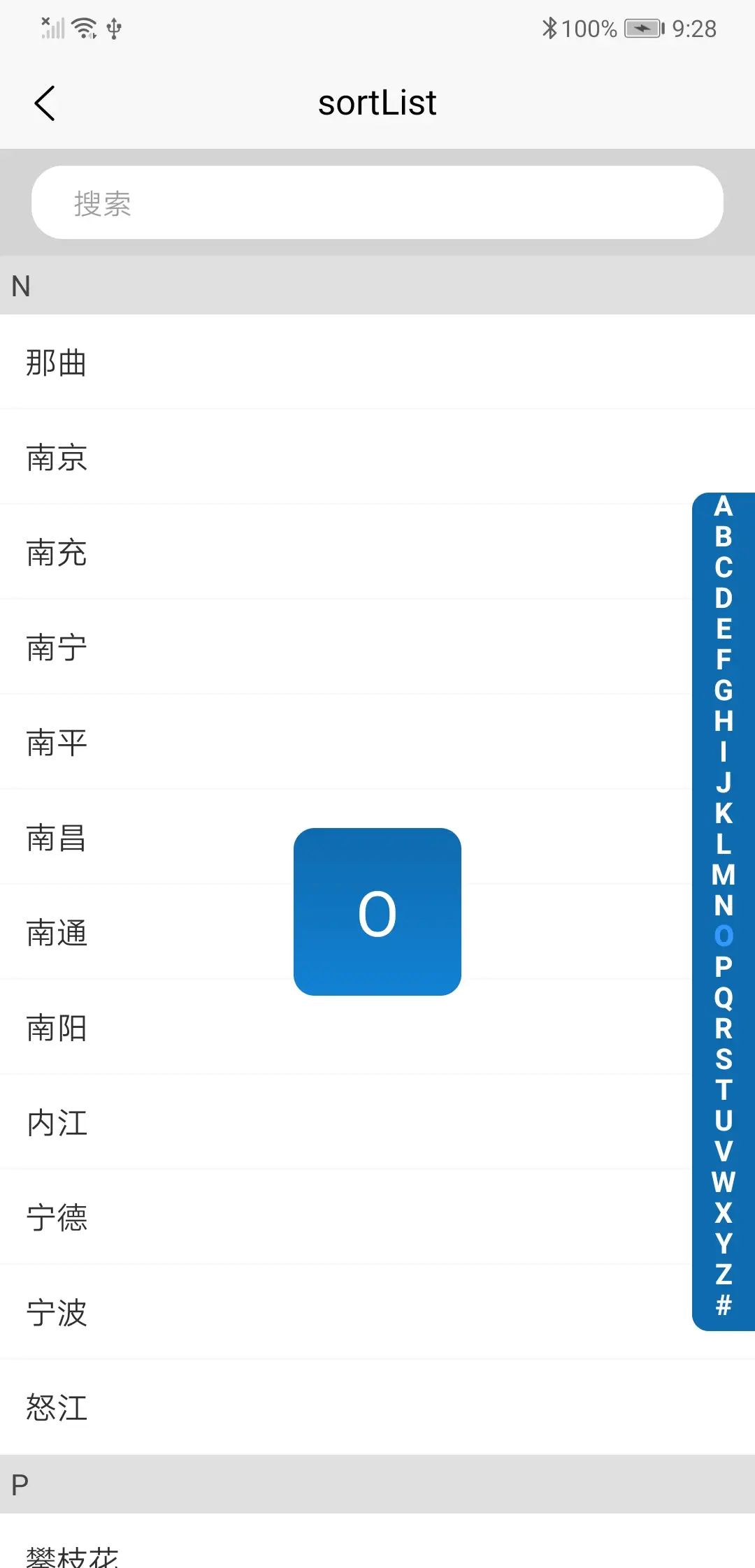Go back using the top-left arrow
755x1568 pixels.
click(45, 103)
